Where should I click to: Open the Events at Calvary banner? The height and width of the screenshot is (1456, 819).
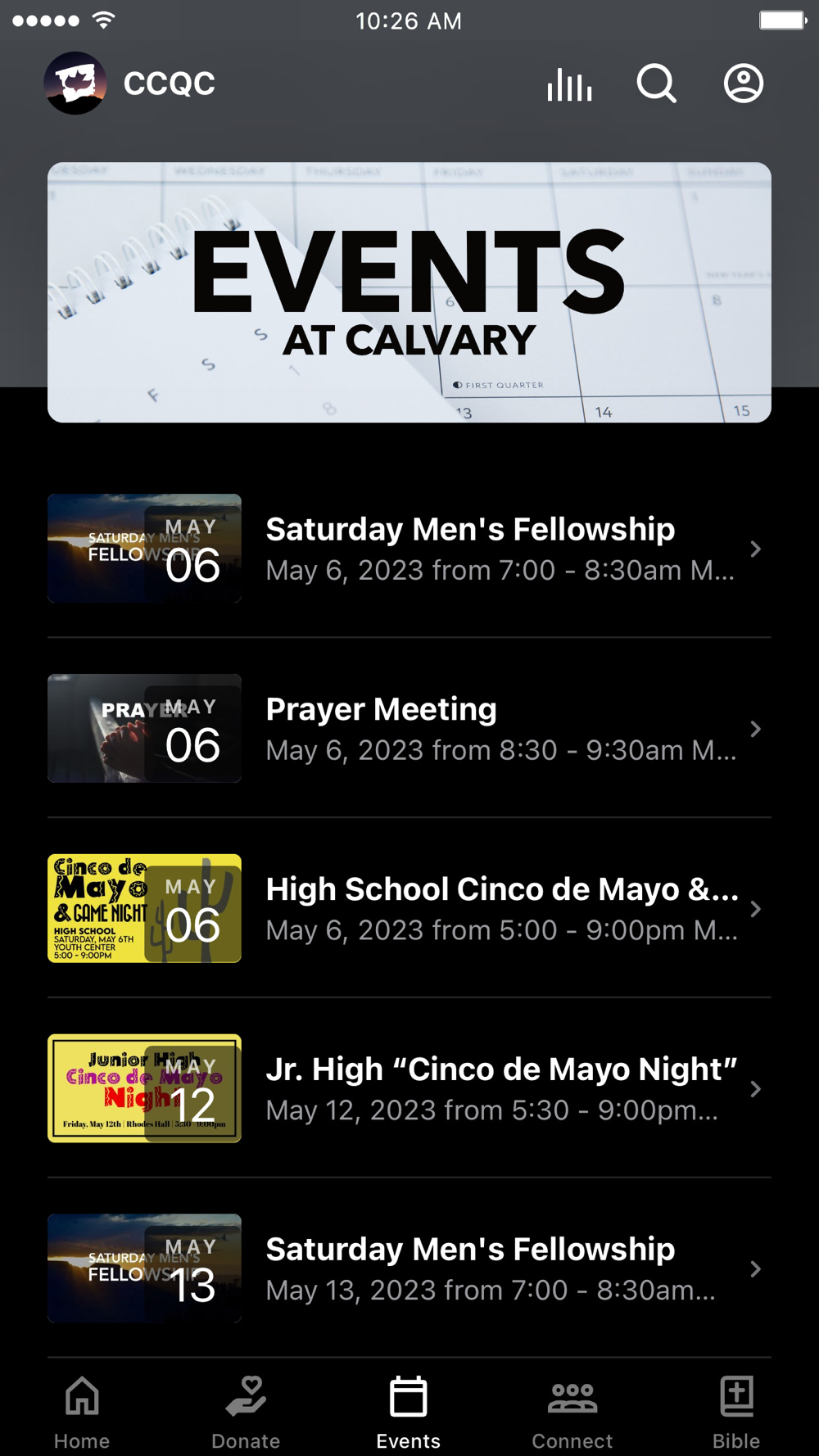tap(409, 292)
